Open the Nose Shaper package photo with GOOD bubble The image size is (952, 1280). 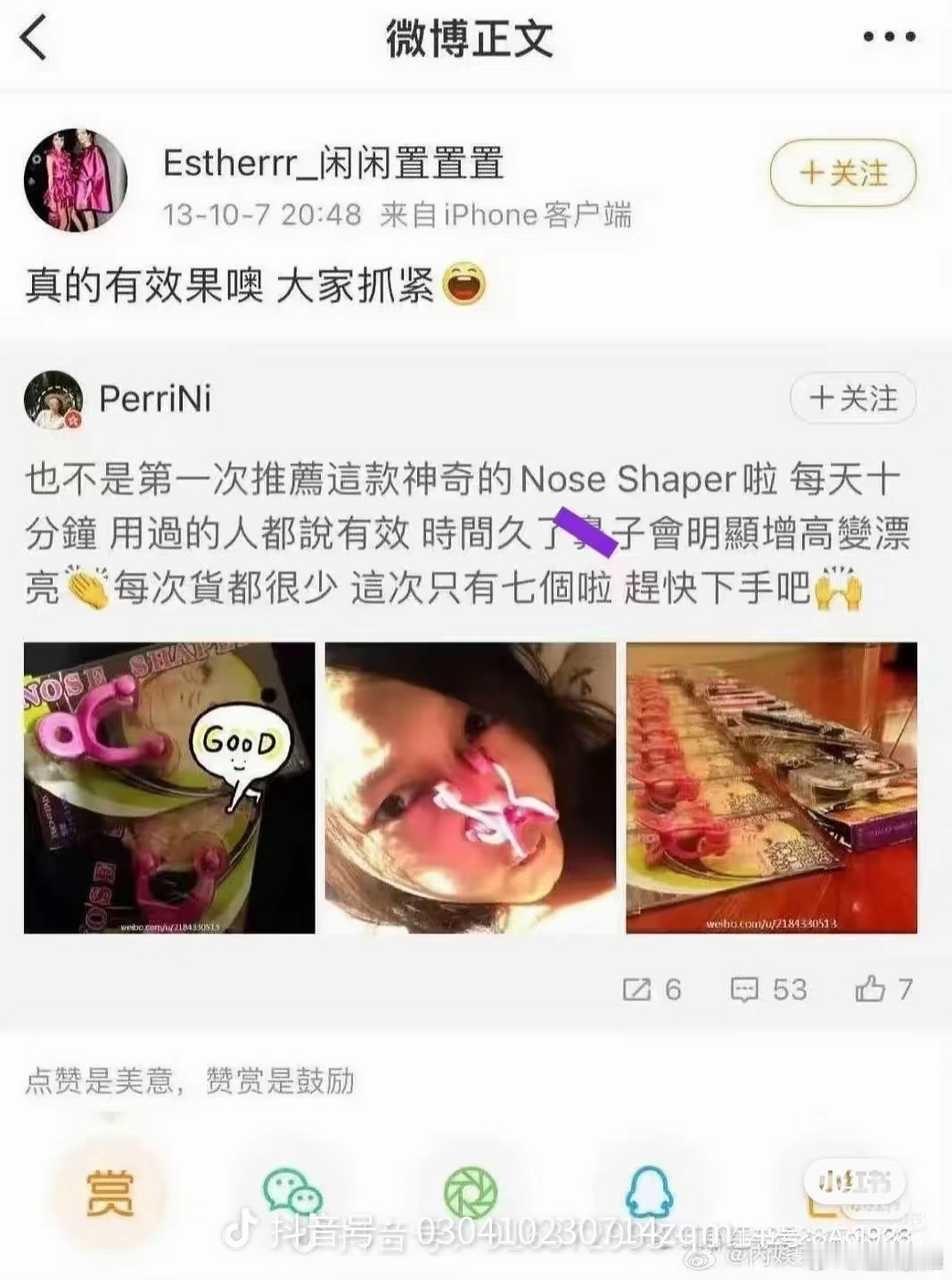169,788
